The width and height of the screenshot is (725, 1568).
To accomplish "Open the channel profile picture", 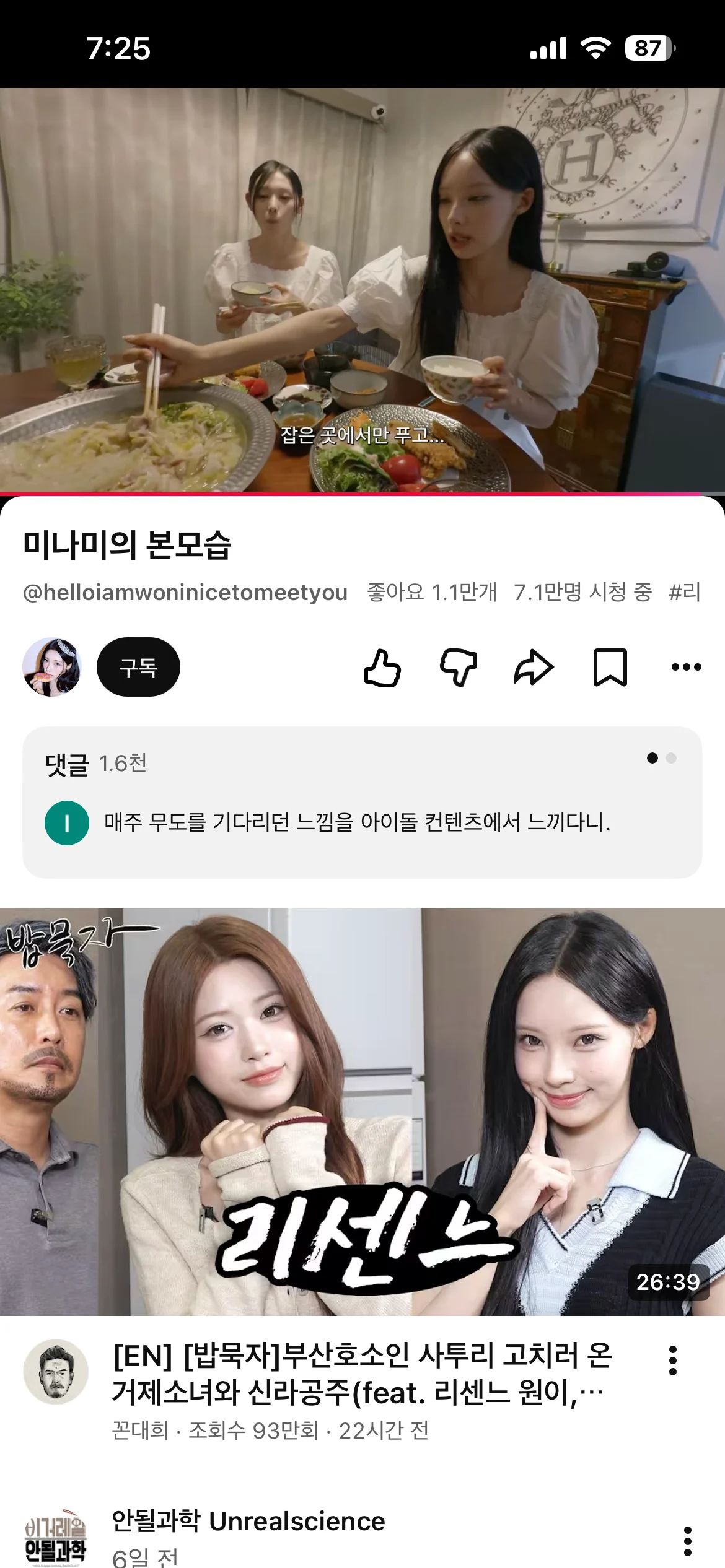I will [x=52, y=667].
